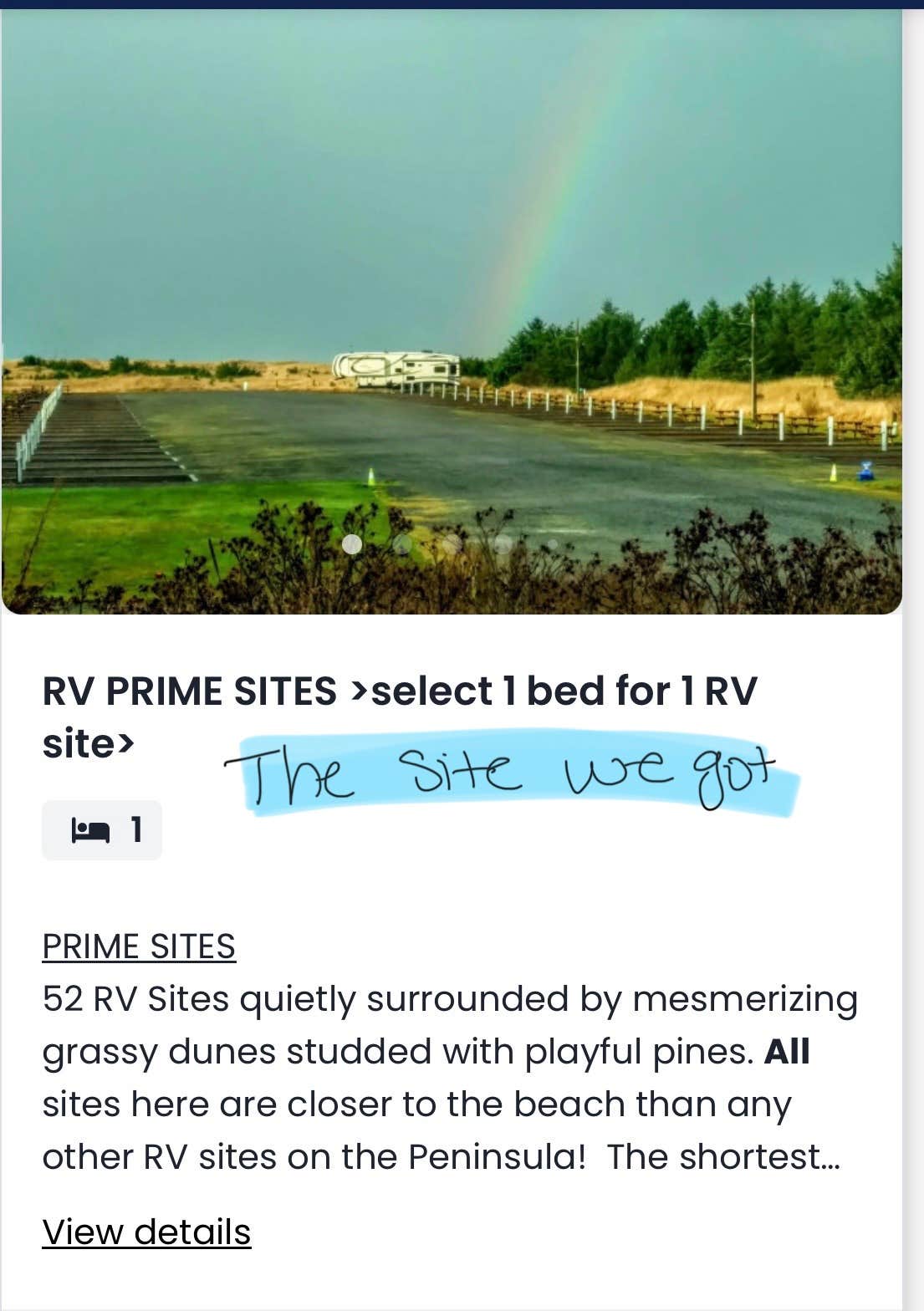This screenshot has width=924, height=1311.
Task: Jump to the second photo dot indicator
Action: click(x=402, y=544)
